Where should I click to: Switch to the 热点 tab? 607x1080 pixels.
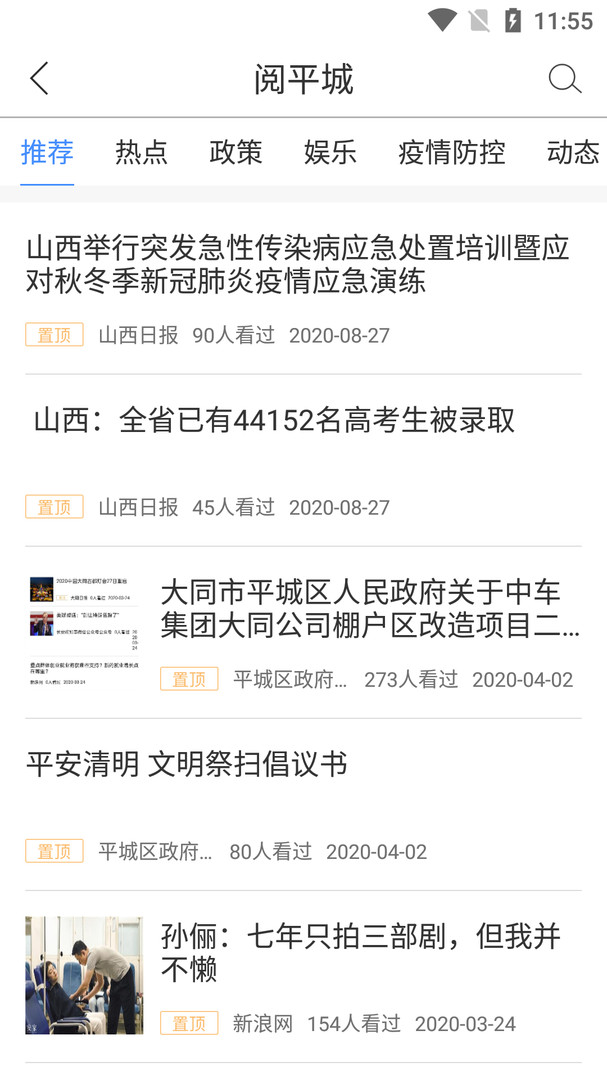pos(141,152)
